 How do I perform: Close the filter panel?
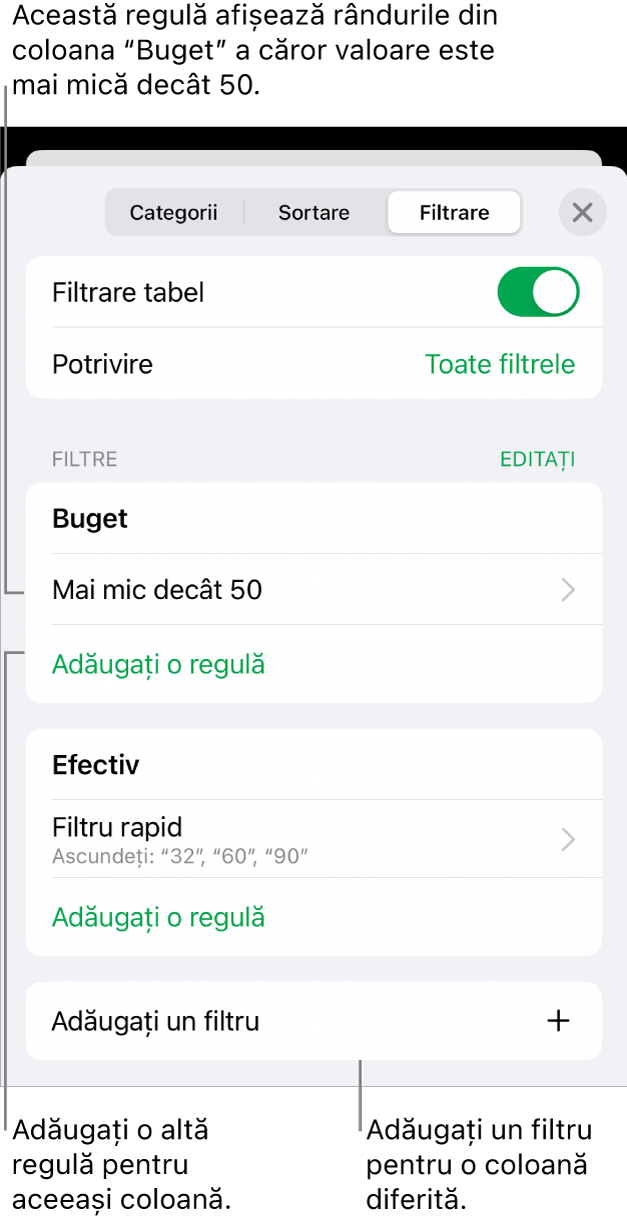coord(582,213)
